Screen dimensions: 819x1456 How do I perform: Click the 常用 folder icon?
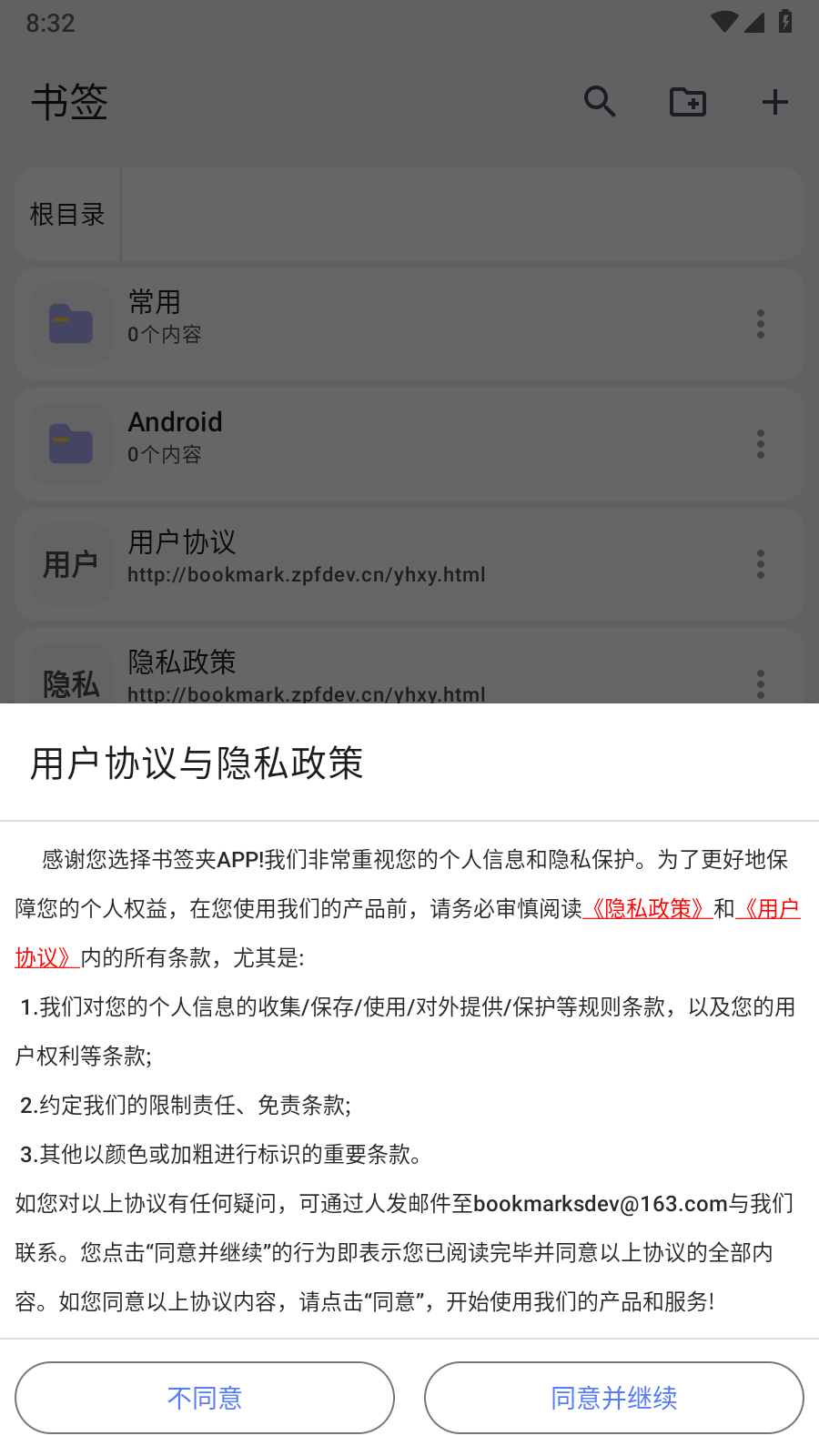[71, 323]
